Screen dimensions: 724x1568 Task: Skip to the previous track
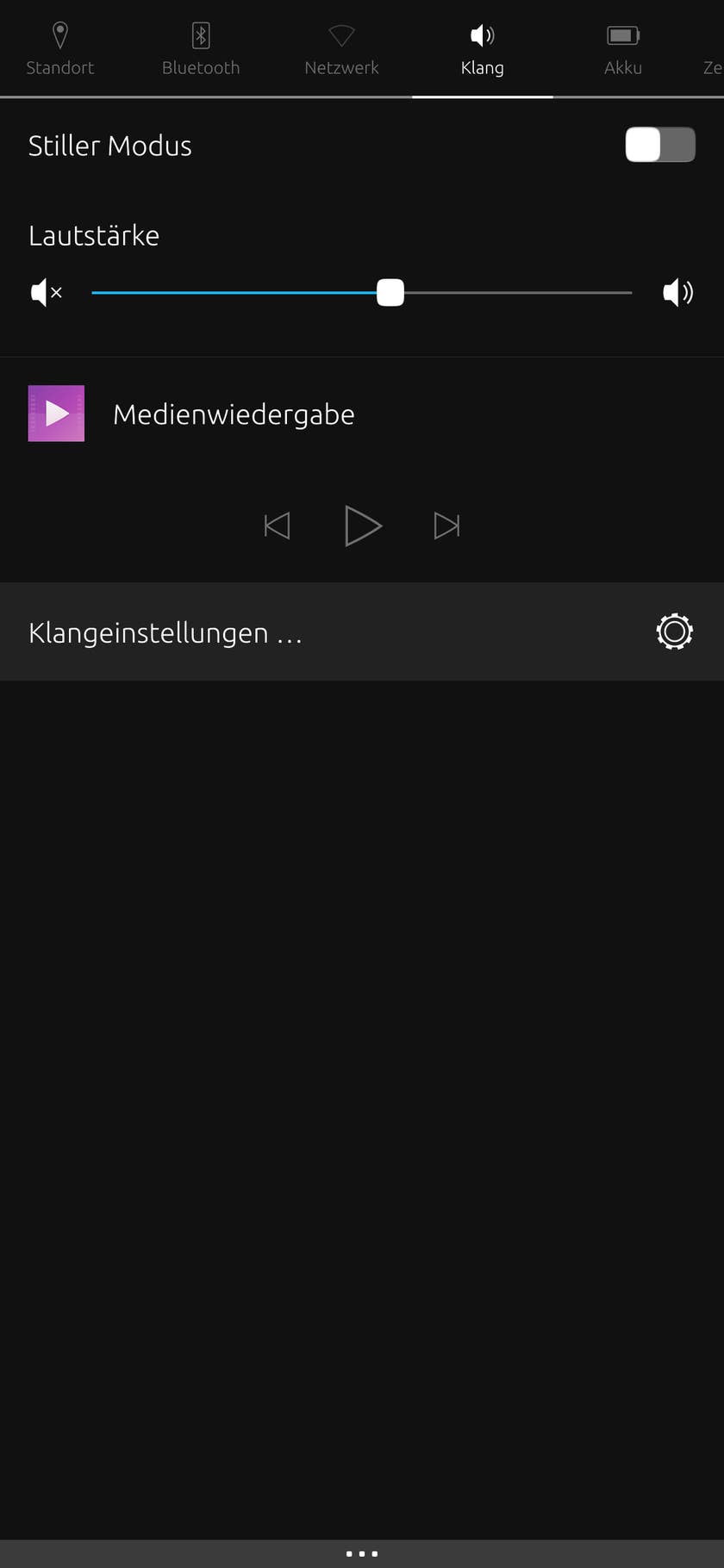277,526
